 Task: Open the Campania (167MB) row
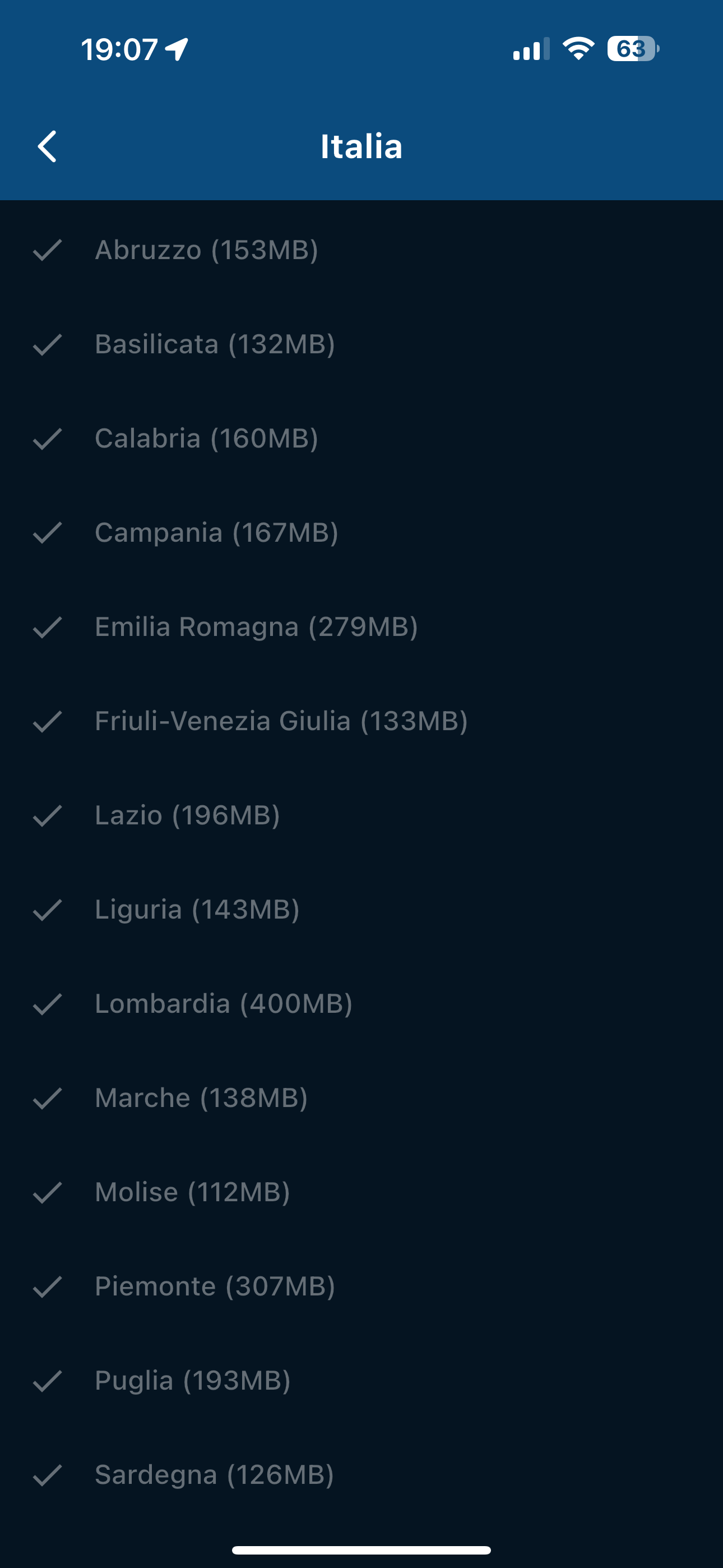[216, 533]
